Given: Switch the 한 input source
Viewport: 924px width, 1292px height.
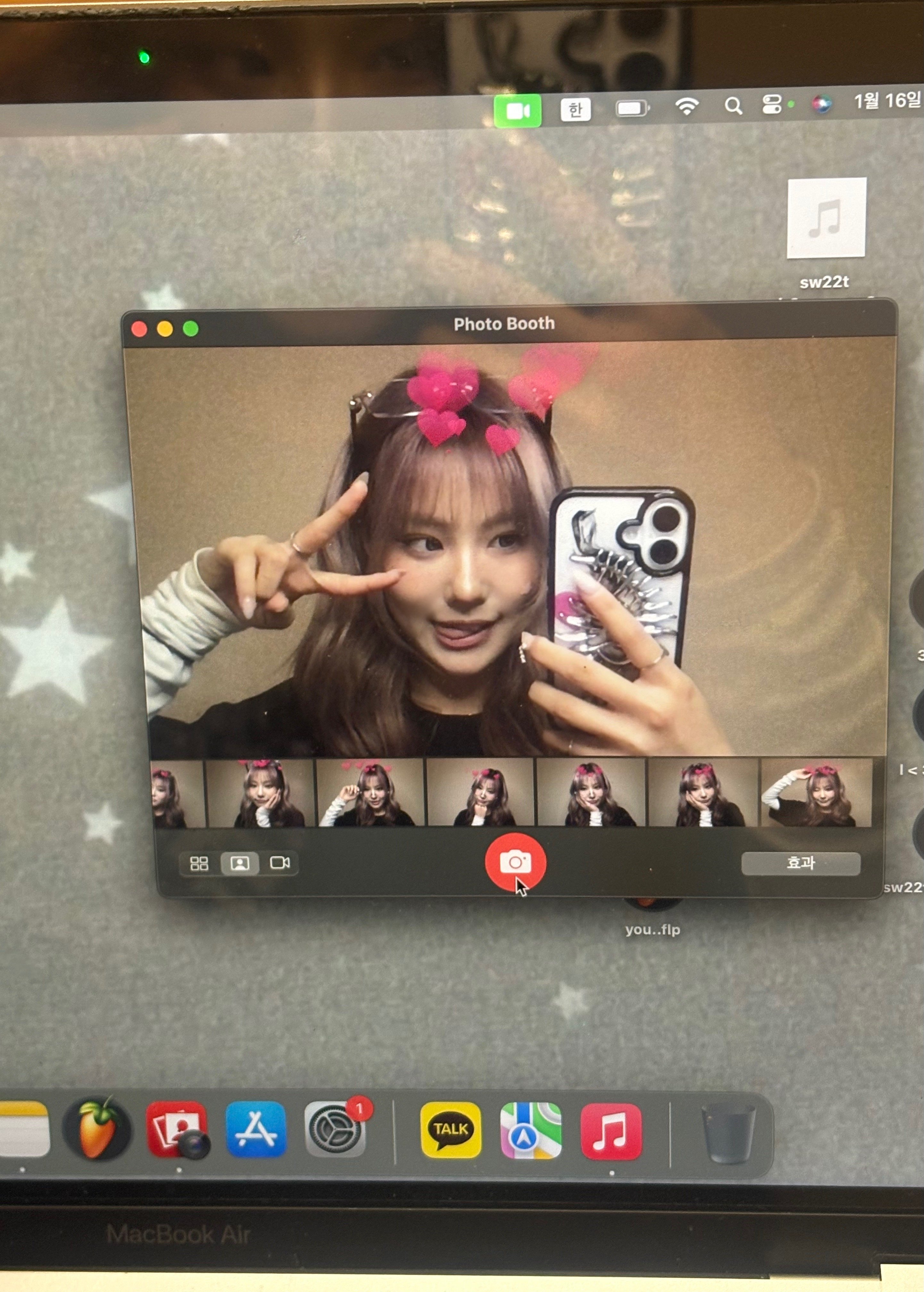Looking at the screenshot, I should pyautogui.click(x=575, y=109).
